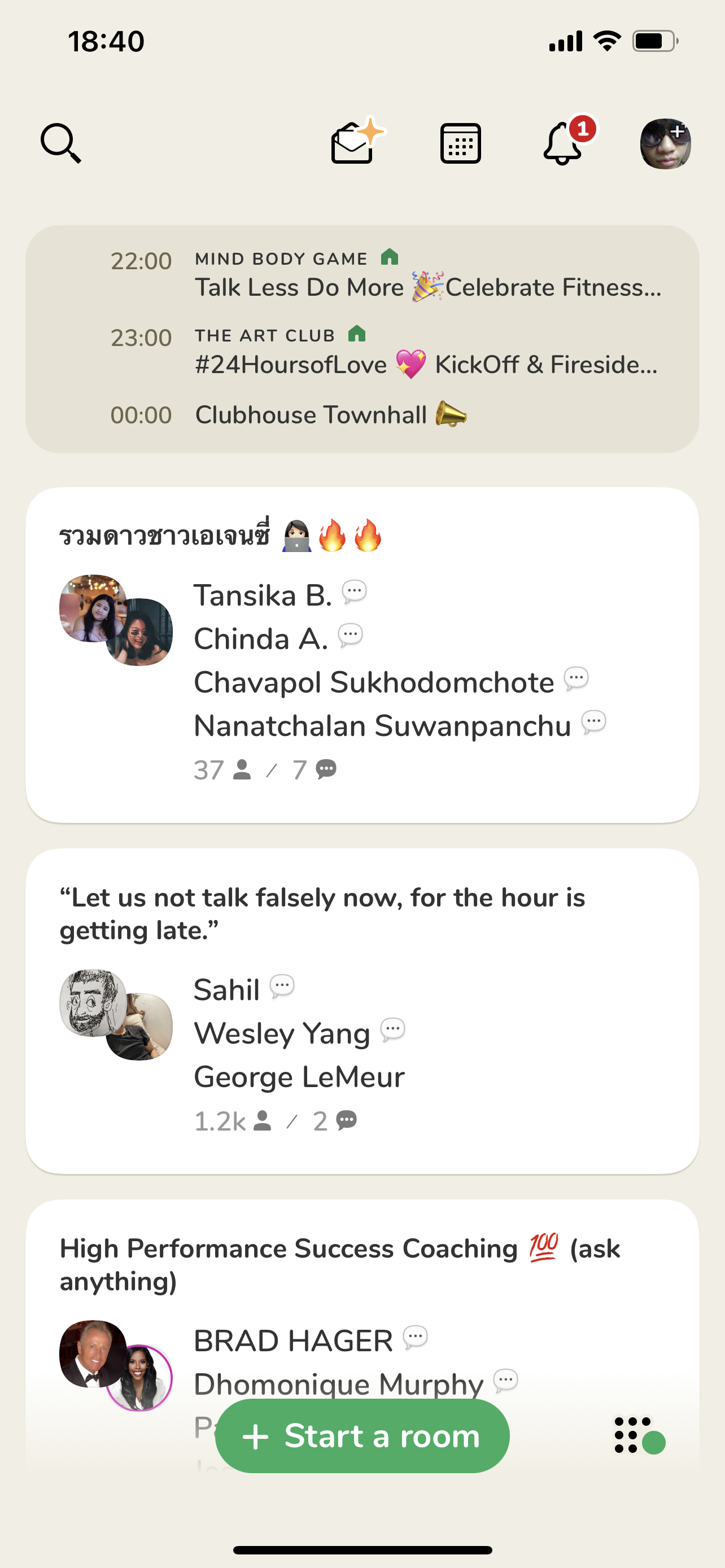This screenshot has height=1568, width=725.
Task: Join the High Performance Success Coaching room
Action: pos(361,1309)
